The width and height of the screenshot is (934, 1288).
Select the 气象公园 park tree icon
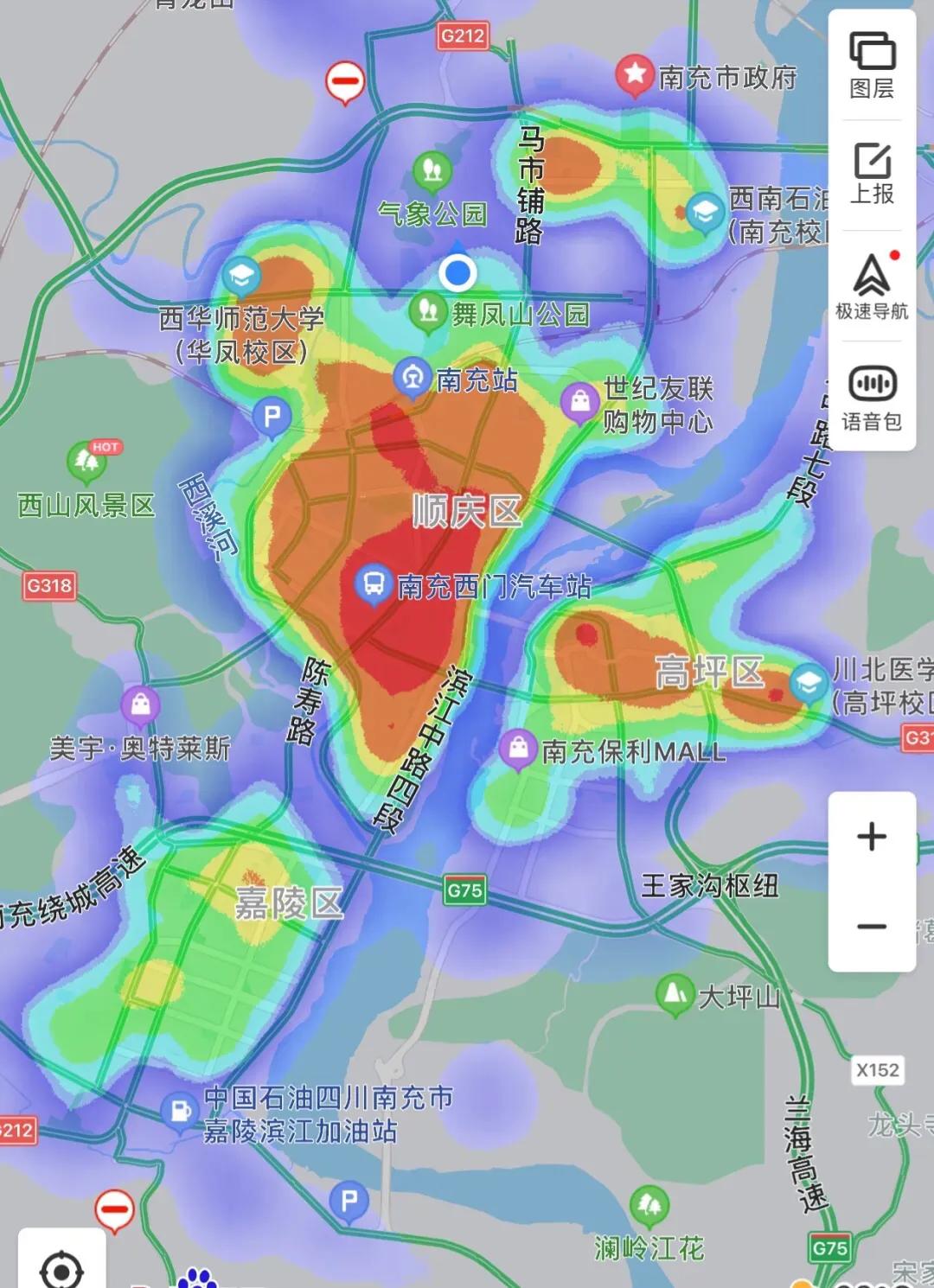click(x=432, y=170)
